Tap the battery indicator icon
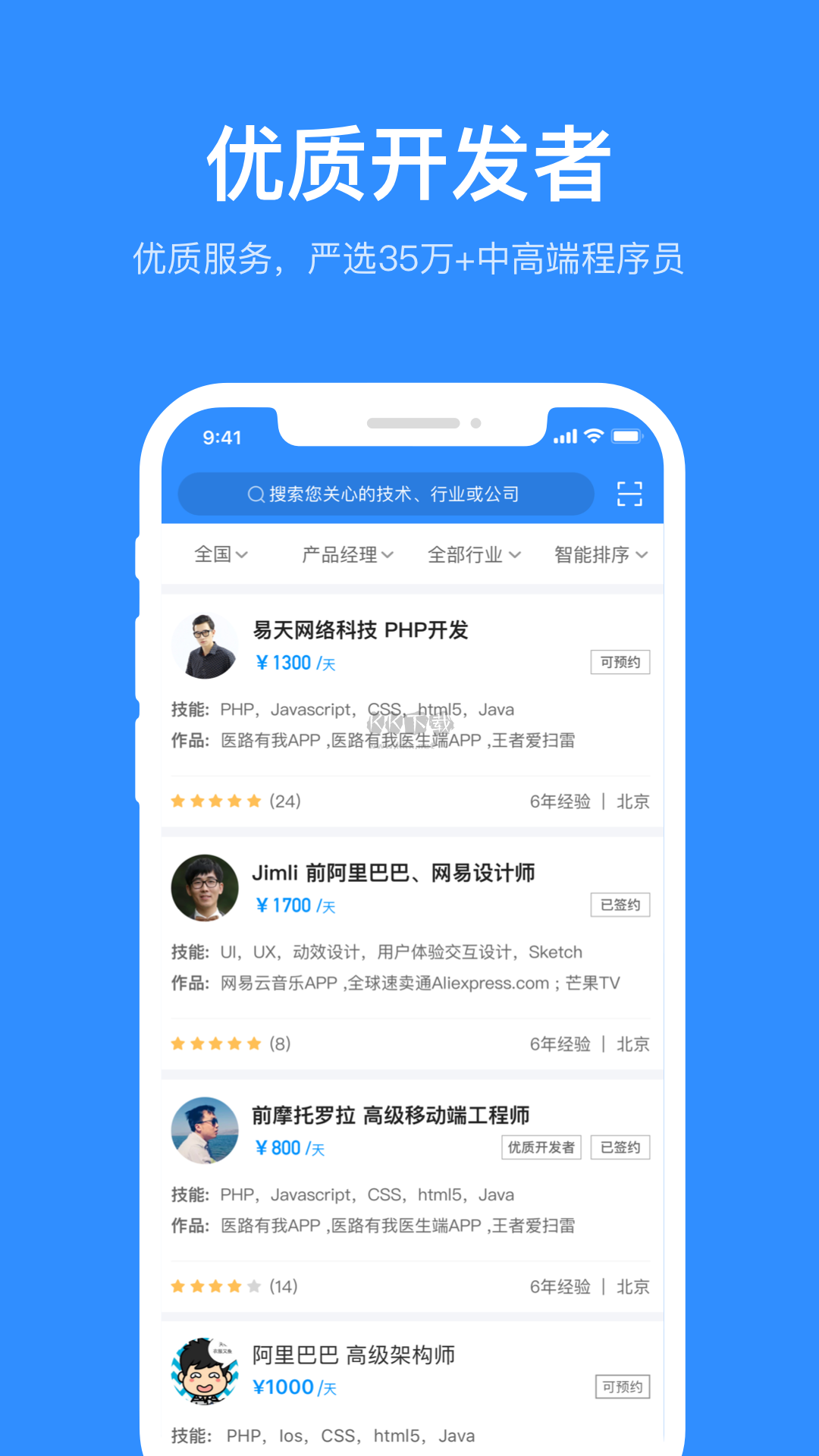The image size is (819, 1456). [x=626, y=436]
